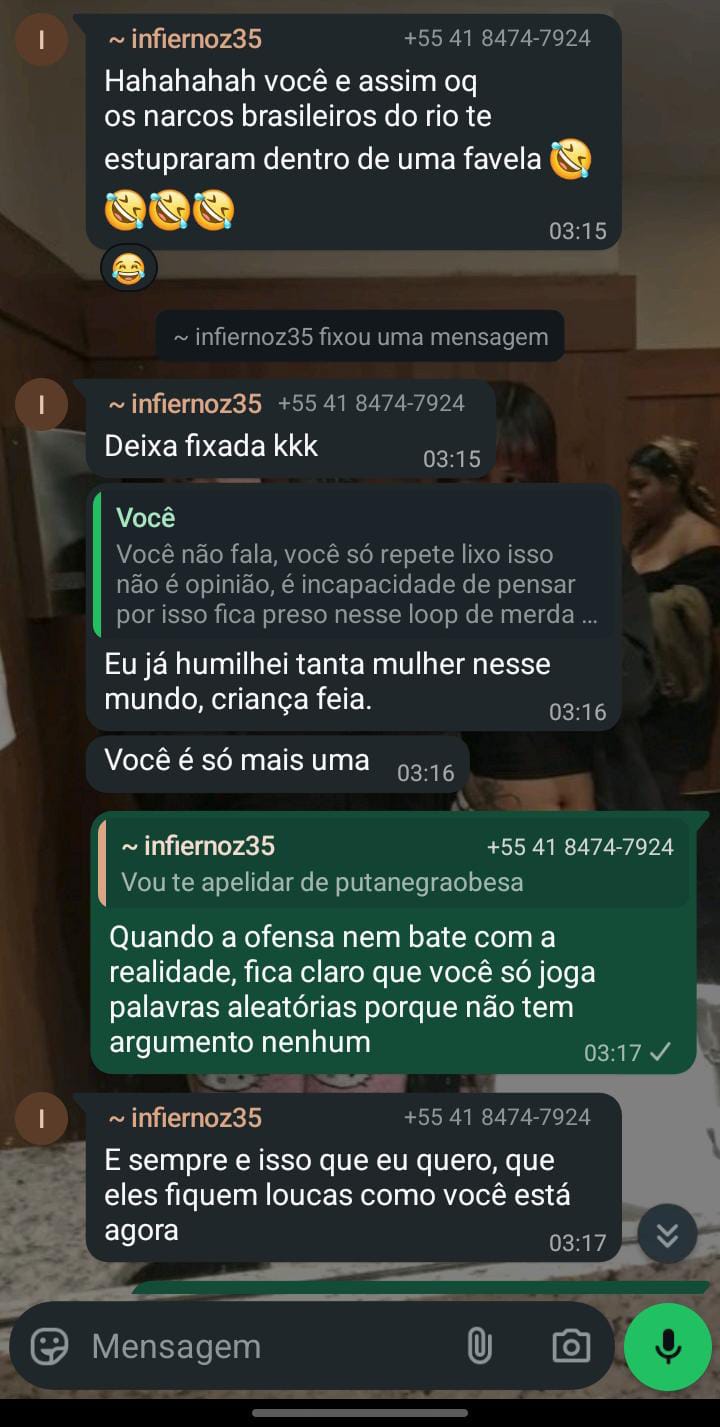This screenshot has height=1427, width=720.
Task: Tap the quoted "Vou te apelidar" message preview
Action: (x=395, y=864)
